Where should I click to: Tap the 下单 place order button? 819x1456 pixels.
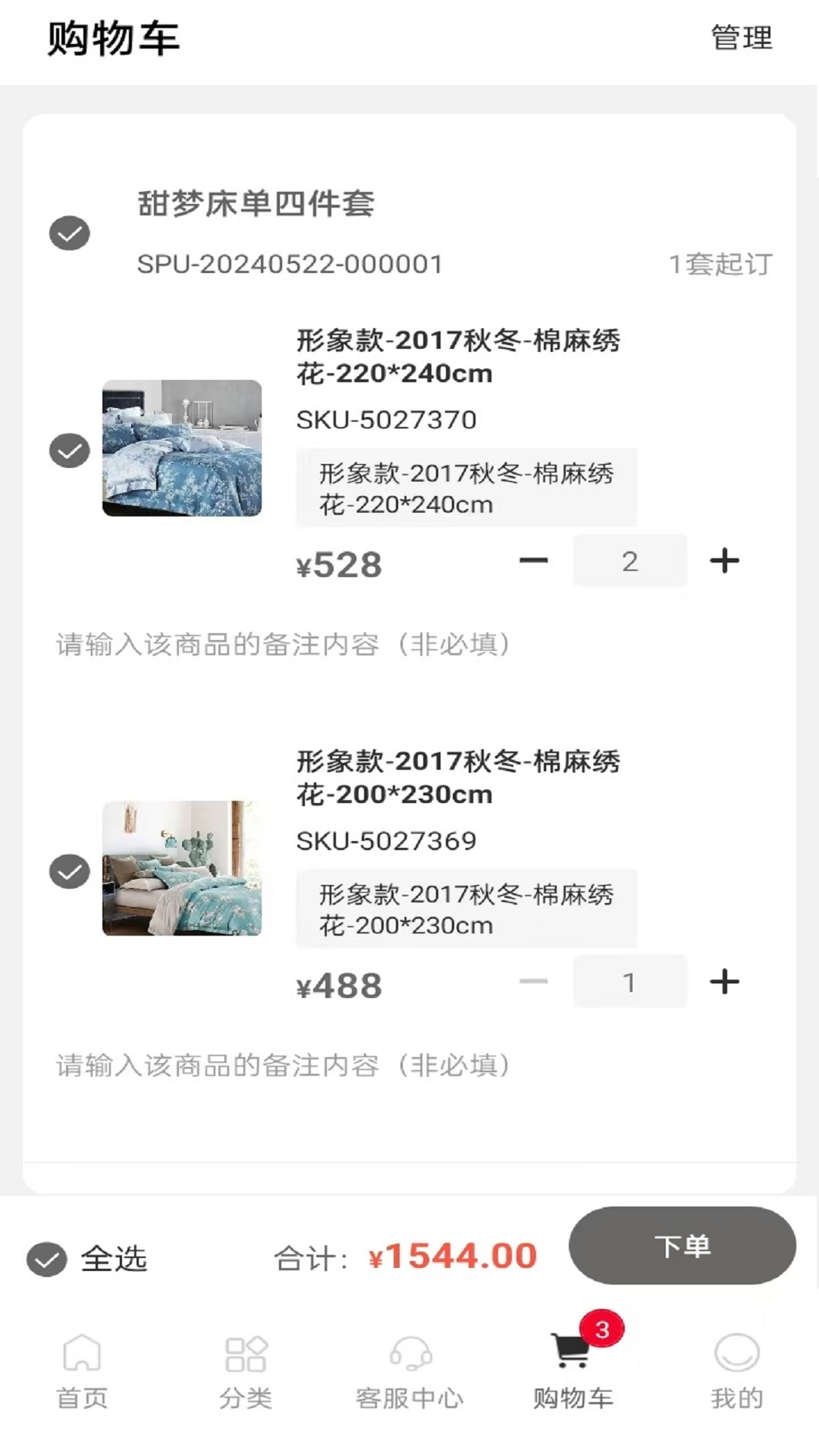[683, 1245]
